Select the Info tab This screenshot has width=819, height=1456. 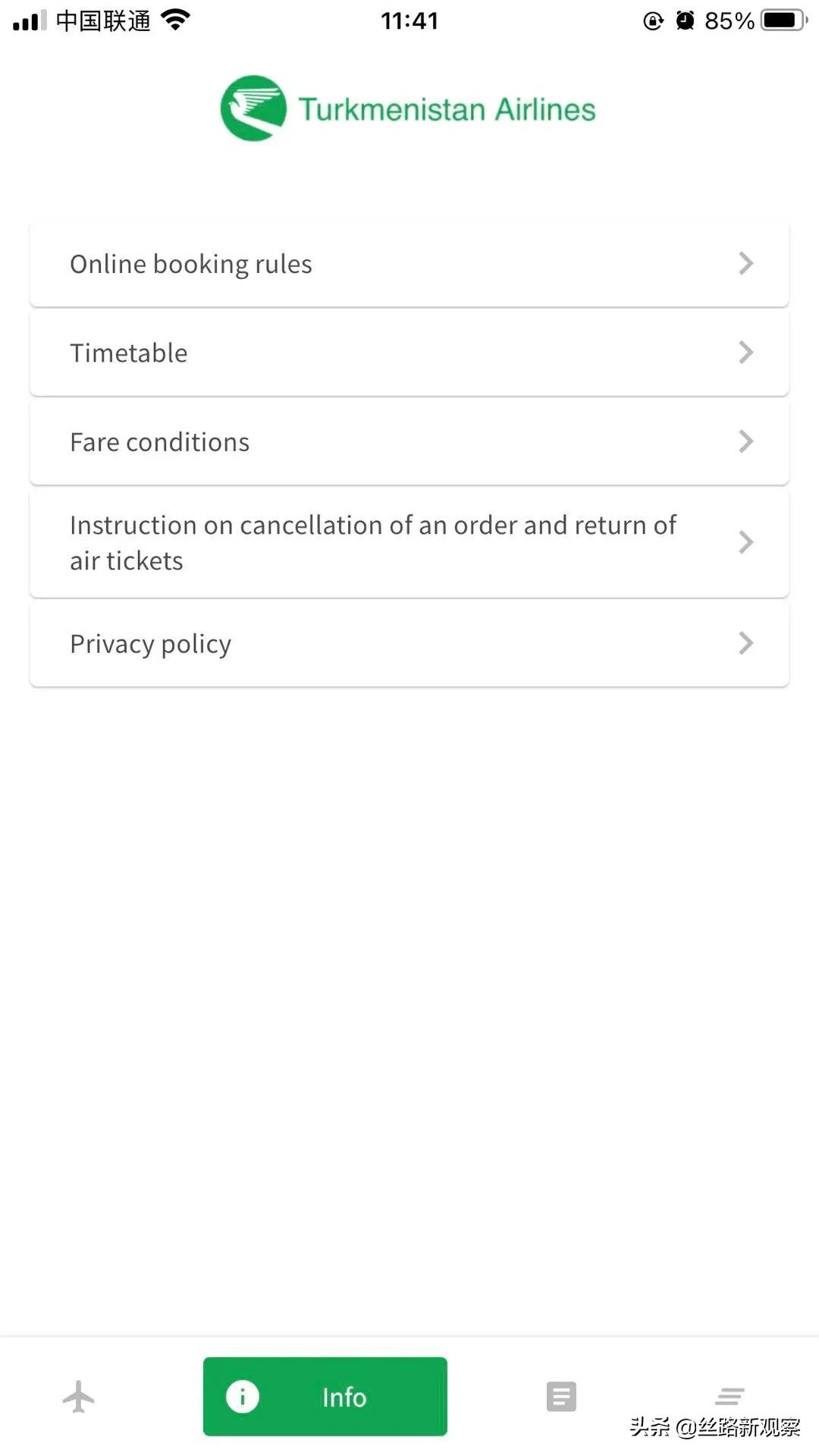325,1396
